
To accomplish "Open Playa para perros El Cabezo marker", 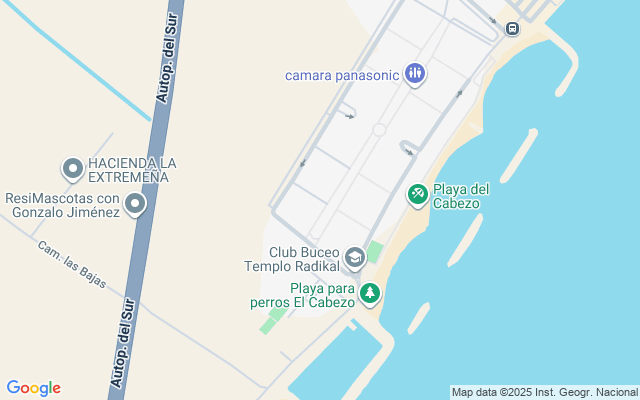I will pos(371,294).
